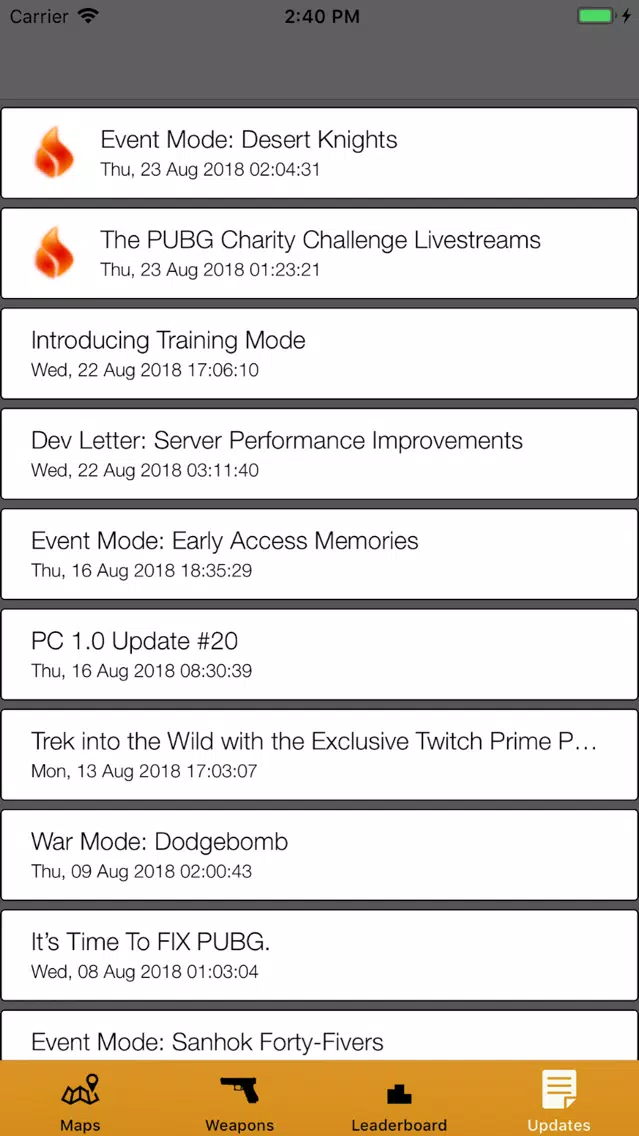639x1136 pixels.
Task: Open PC 1.0 Update #20 notes
Action: pyautogui.click(x=319, y=654)
